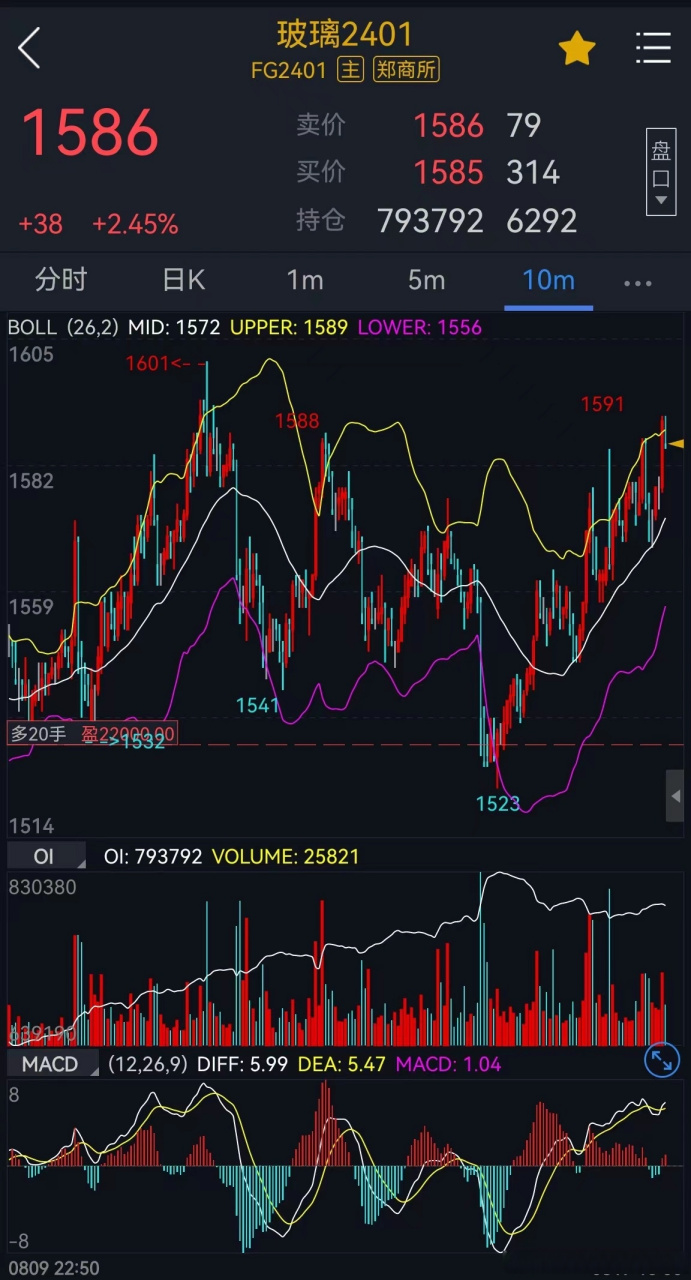Switch to the 分时 chart tab

(x=61, y=280)
